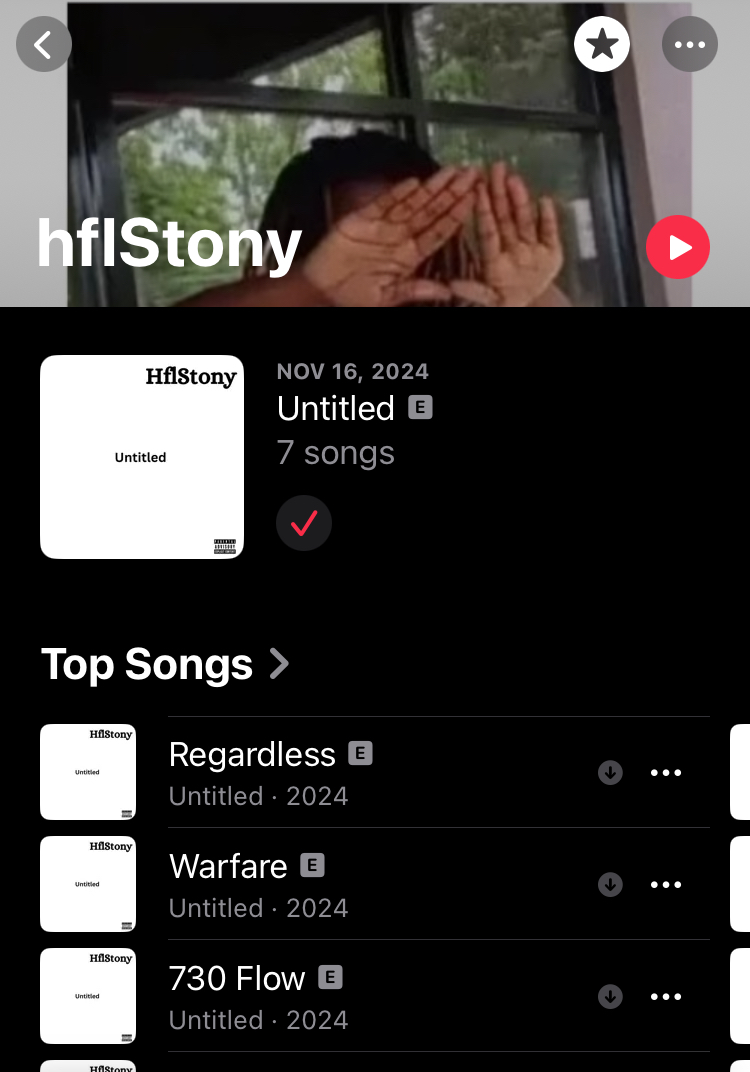The height and width of the screenshot is (1072, 750).
Task: Go back to the previous screen
Action: (x=44, y=45)
